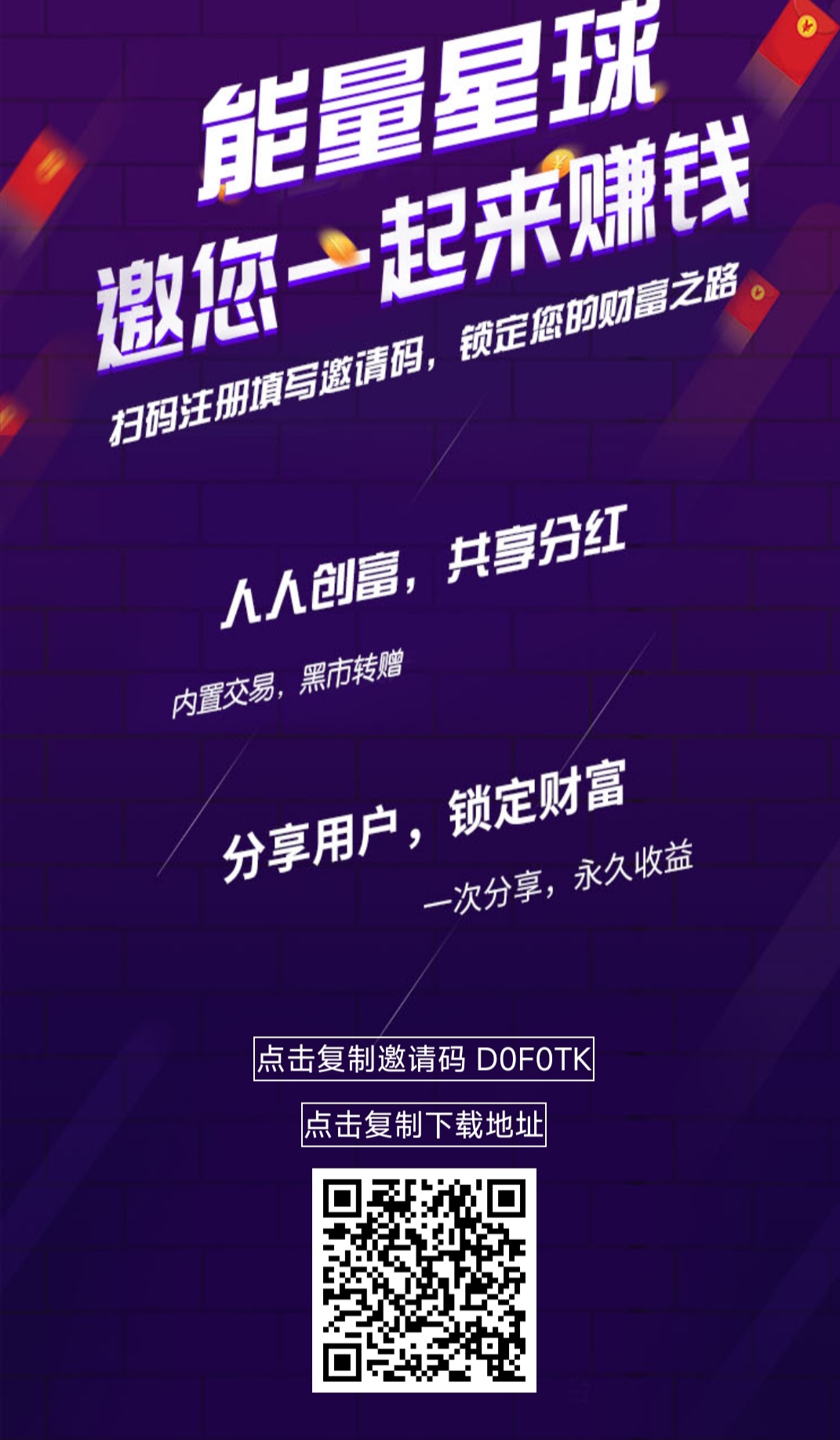The image size is (840, 1440).
Task: Copy the download address
Action: [424, 1125]
